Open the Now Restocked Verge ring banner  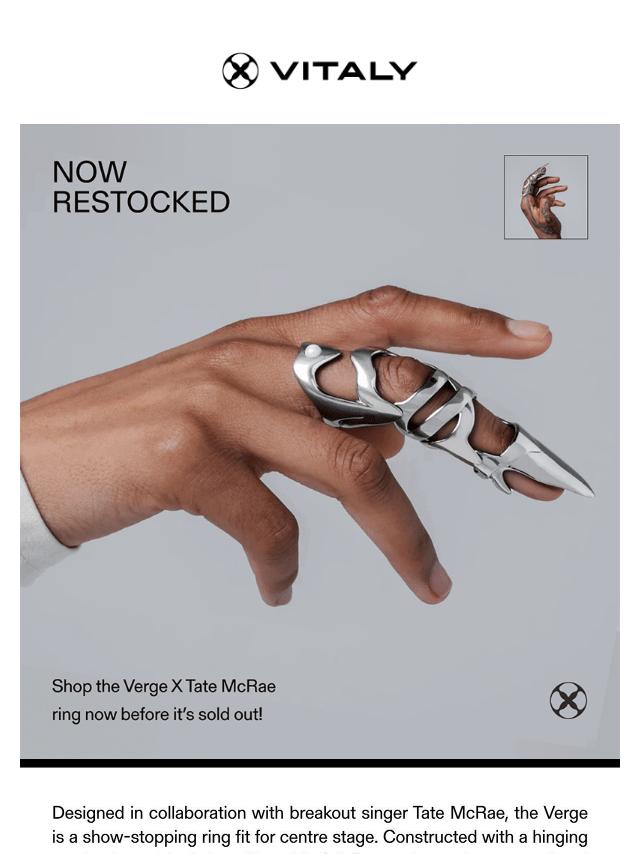point(320,440)
